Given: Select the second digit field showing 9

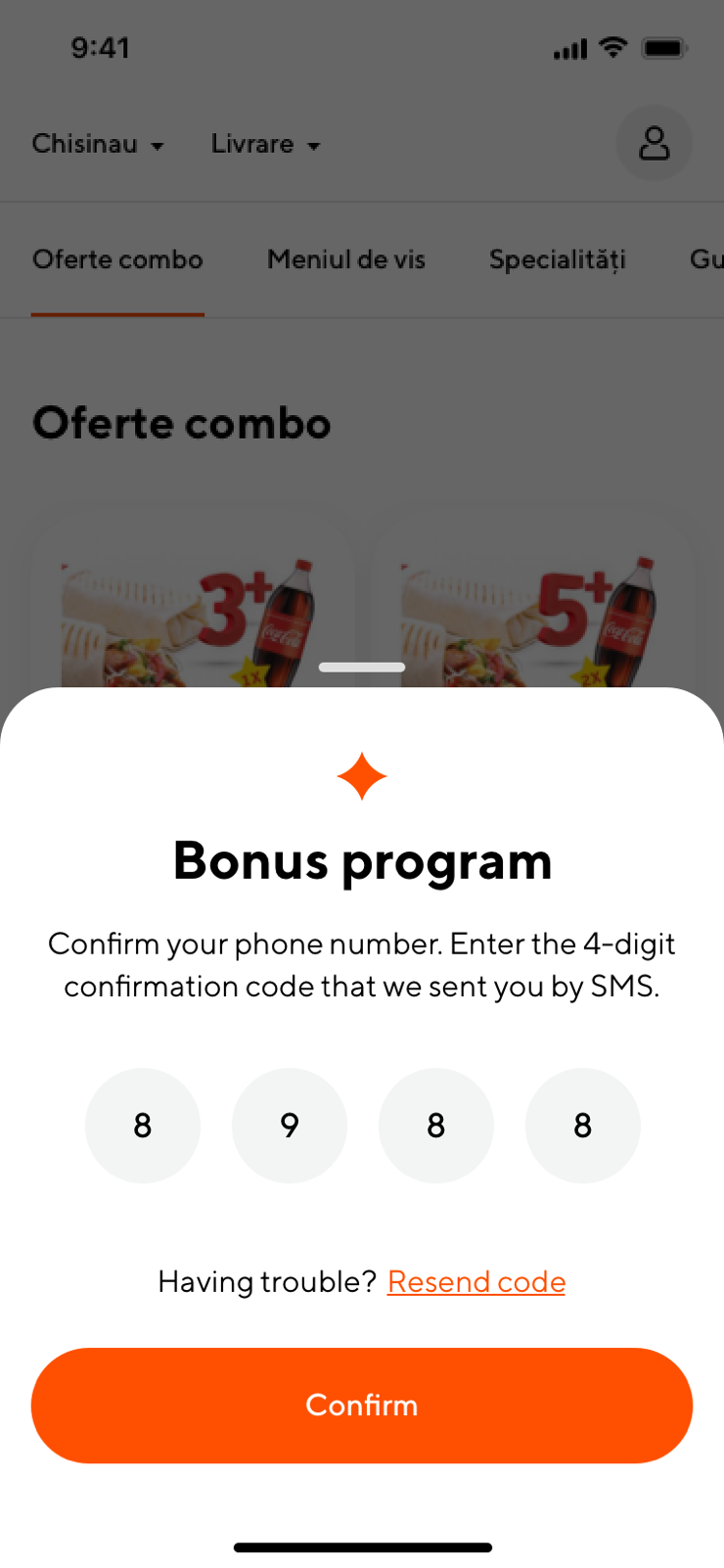Looking at the screenshot, I should click(x=290, y=1126).
